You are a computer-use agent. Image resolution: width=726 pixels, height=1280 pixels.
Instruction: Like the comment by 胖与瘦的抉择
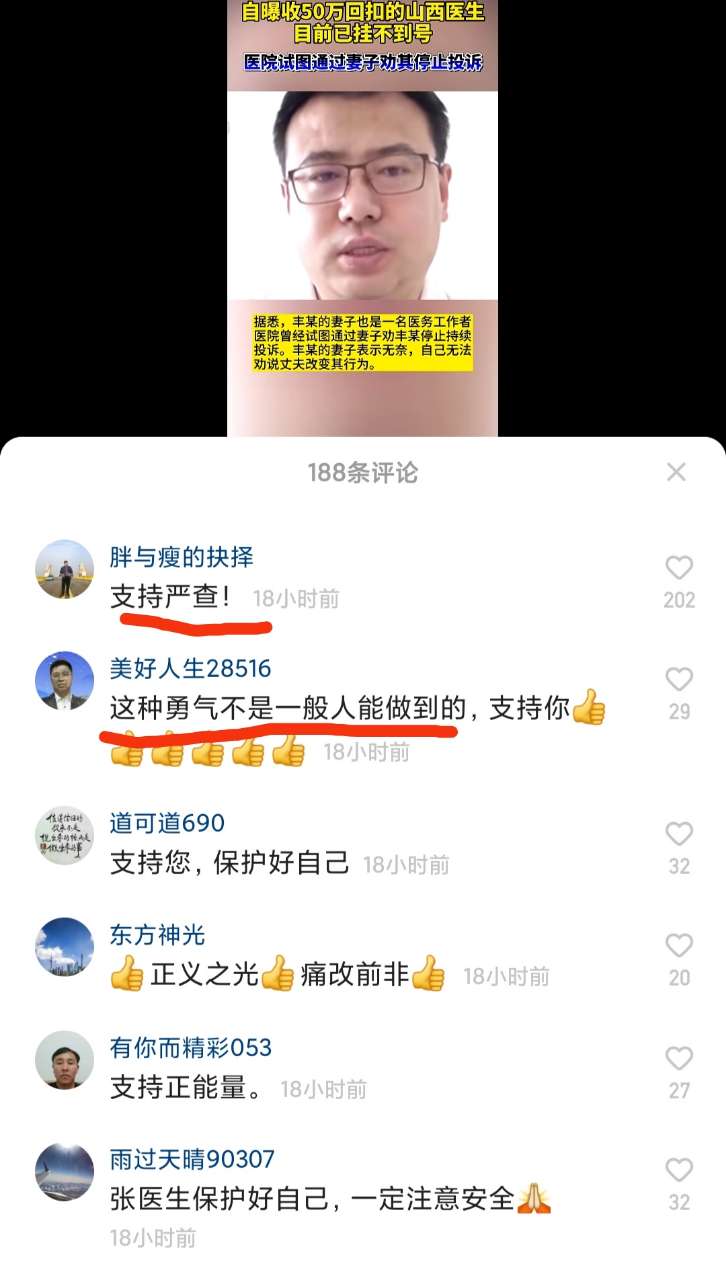[679, 569]
